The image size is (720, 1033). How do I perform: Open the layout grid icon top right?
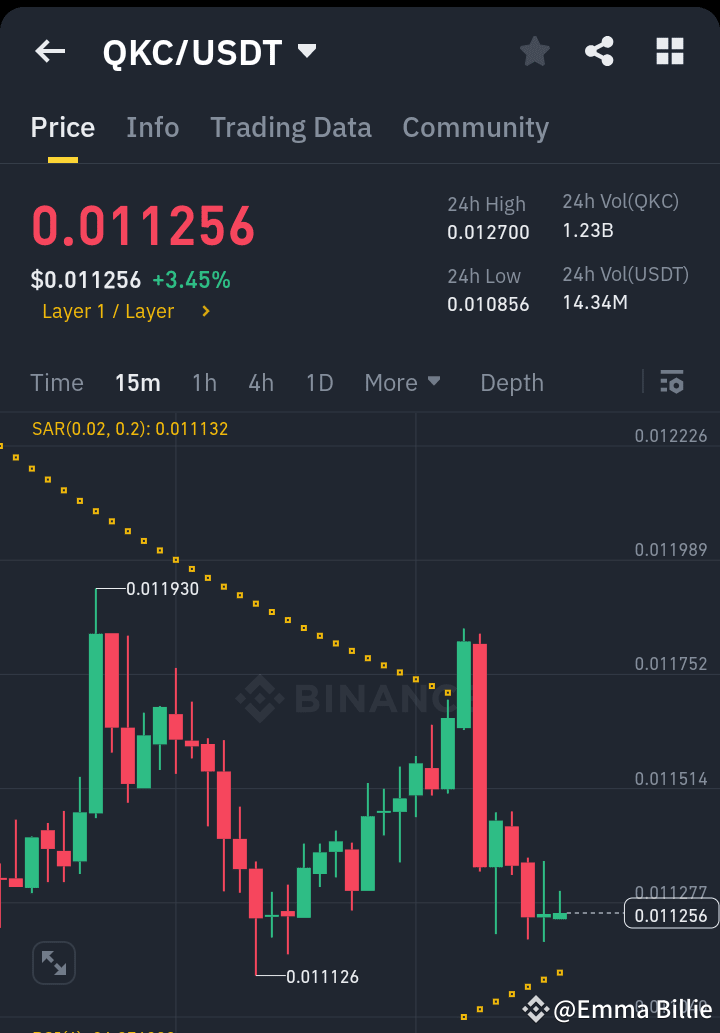pyautogui.click(x=669, y=51)
